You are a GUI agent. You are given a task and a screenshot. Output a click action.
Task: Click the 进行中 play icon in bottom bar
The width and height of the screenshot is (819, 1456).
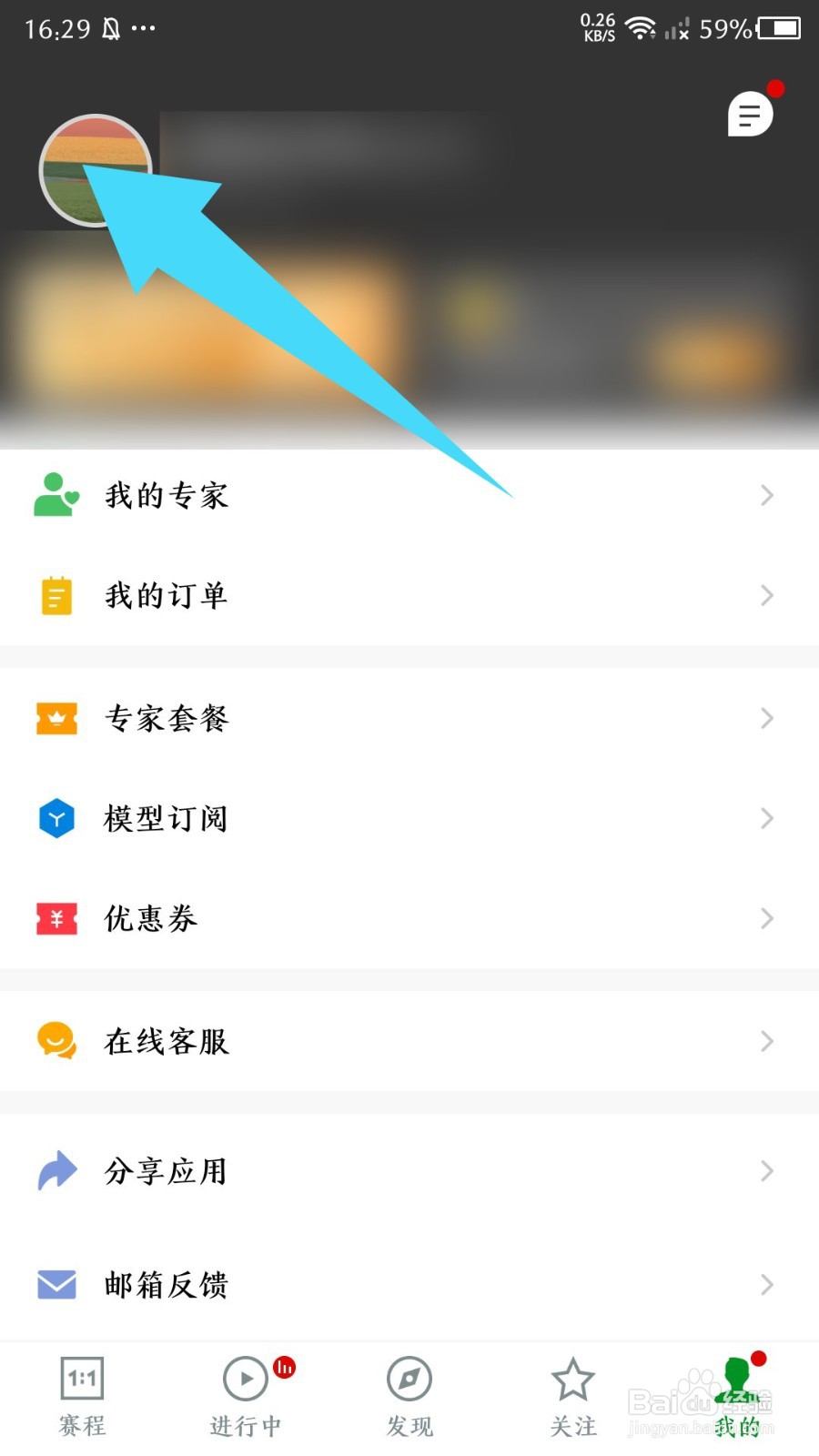(x=245, y=1379)
